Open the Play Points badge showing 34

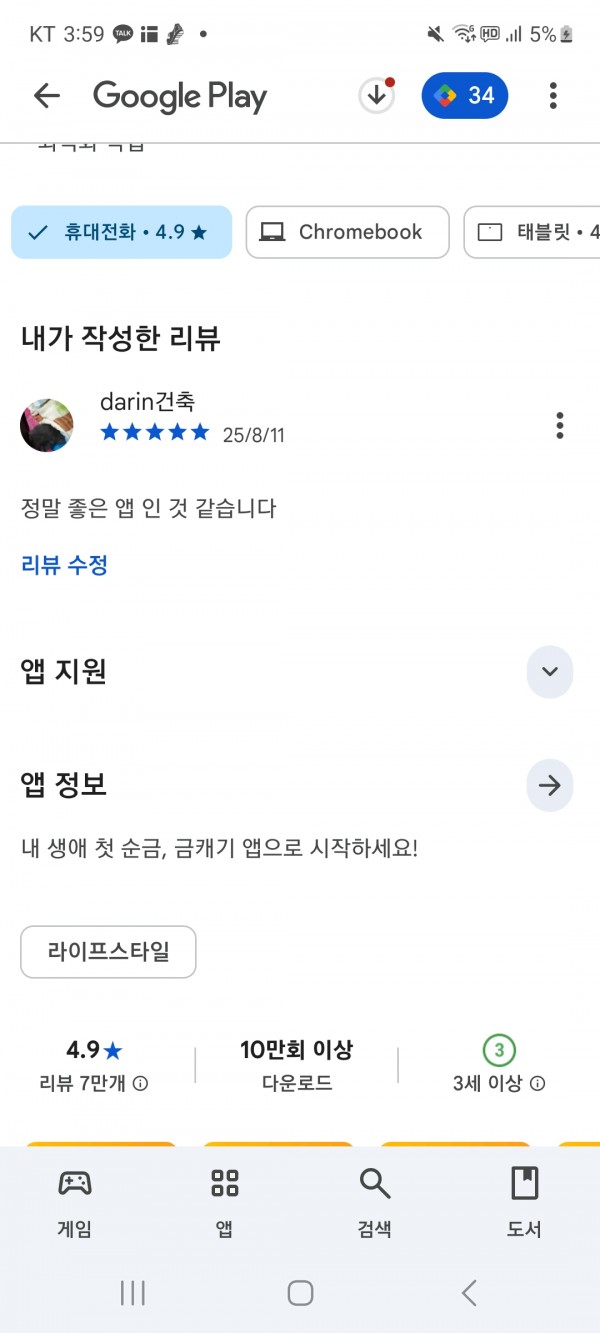click(x=465, y=96)
